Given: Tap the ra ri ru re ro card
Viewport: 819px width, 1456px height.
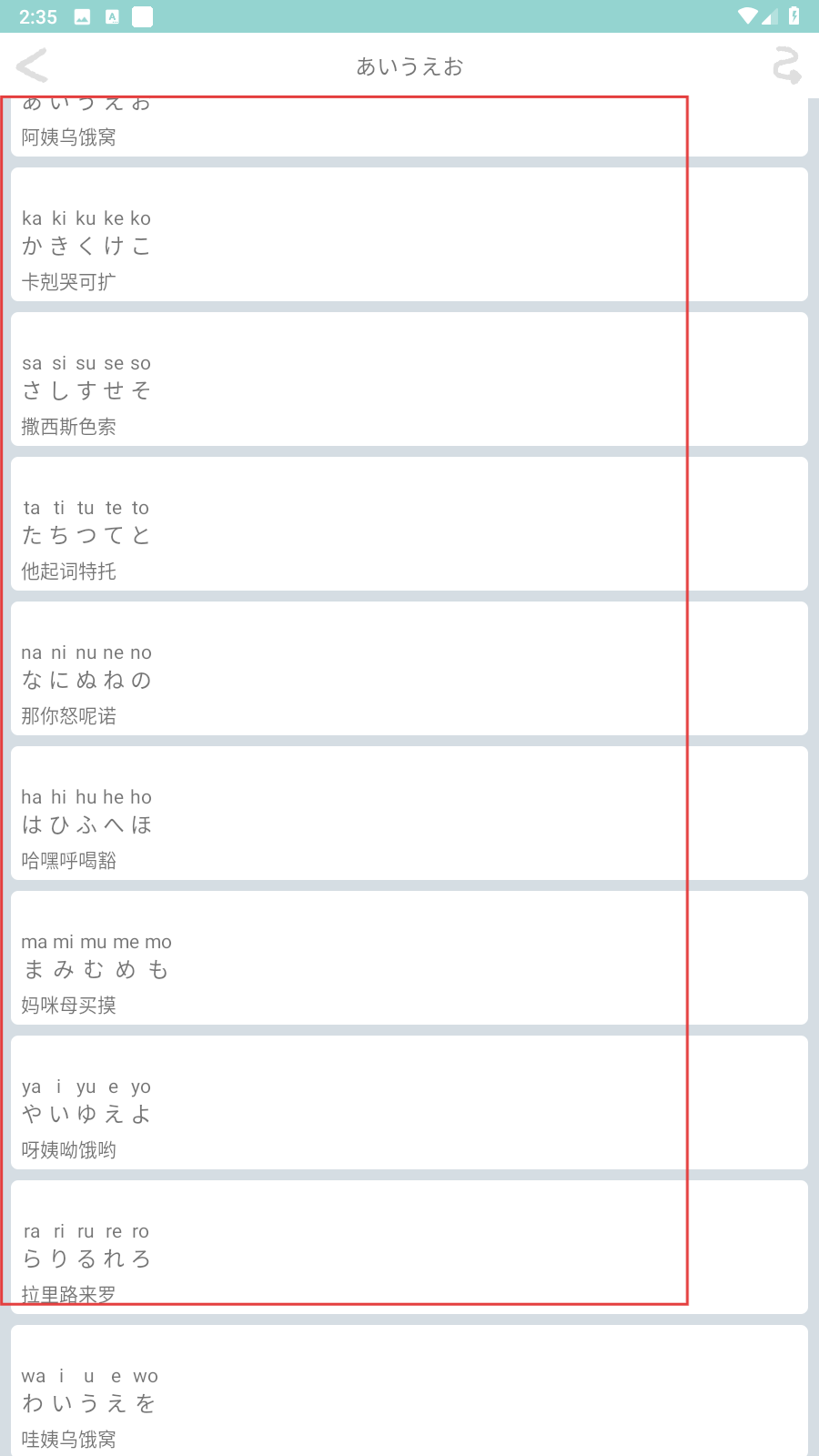Looking at the screenshot, I should click(x=409, y=1248).
